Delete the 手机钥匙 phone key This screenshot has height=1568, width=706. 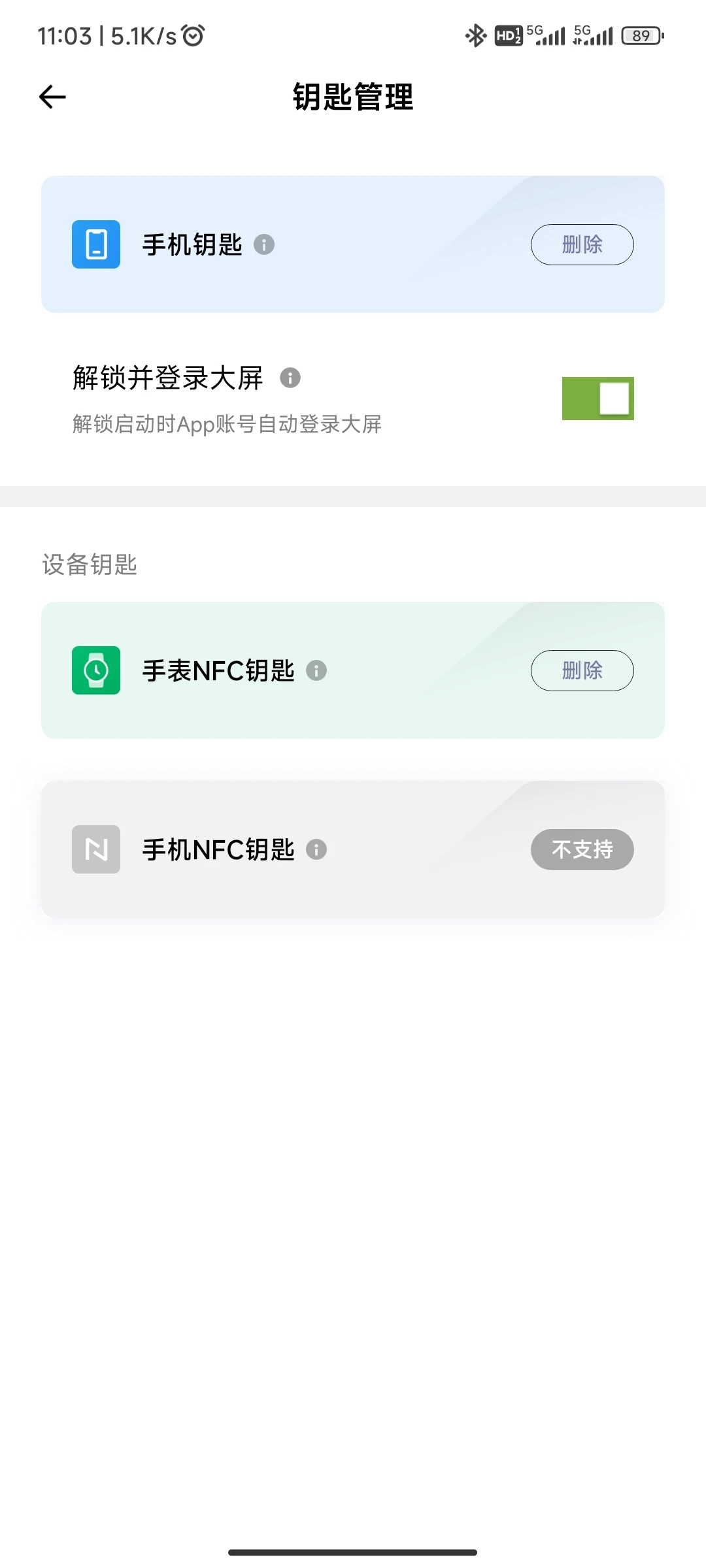(x=582, y=244)
